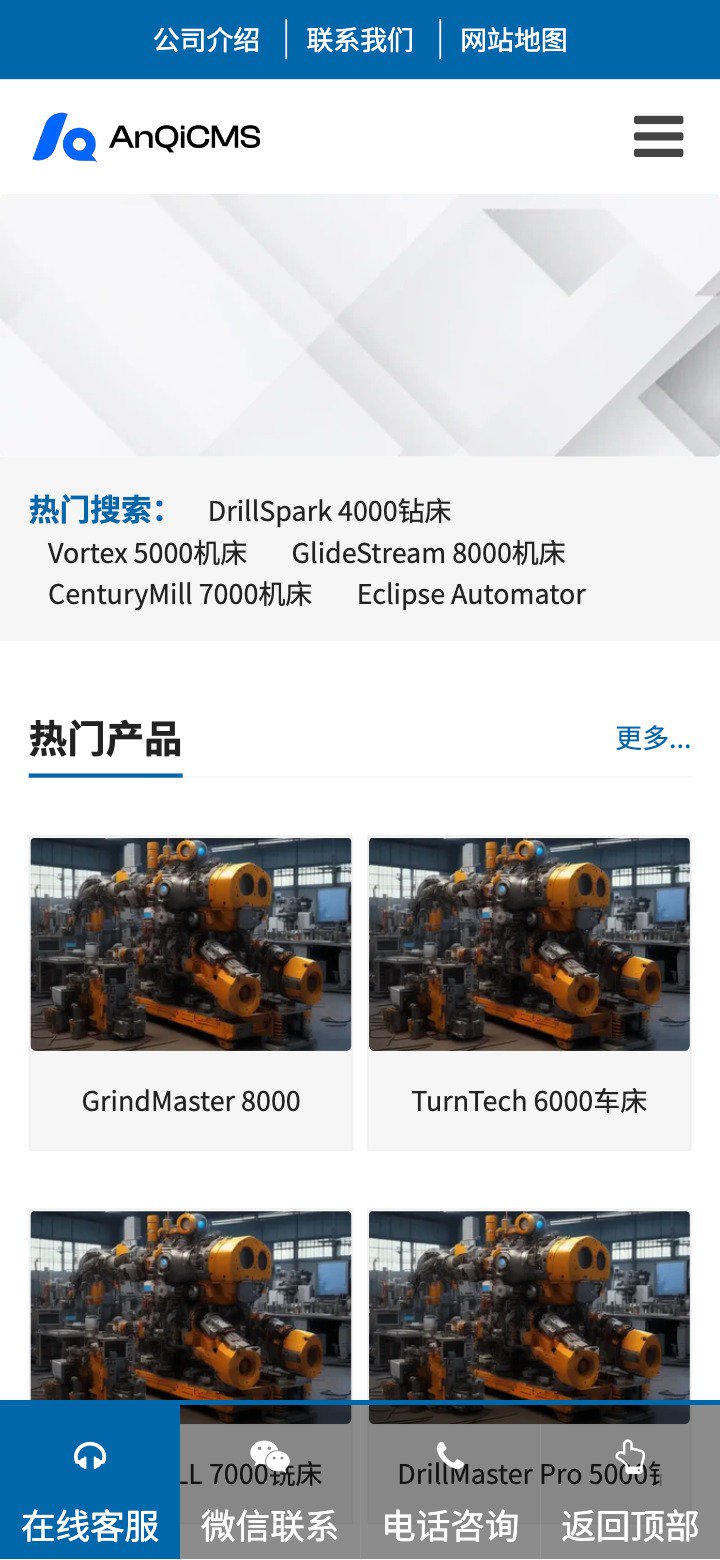Tap GlideStream 8000机床 hot search
This screenshot has height=1560, width=720.
click(x=428, y=553)
